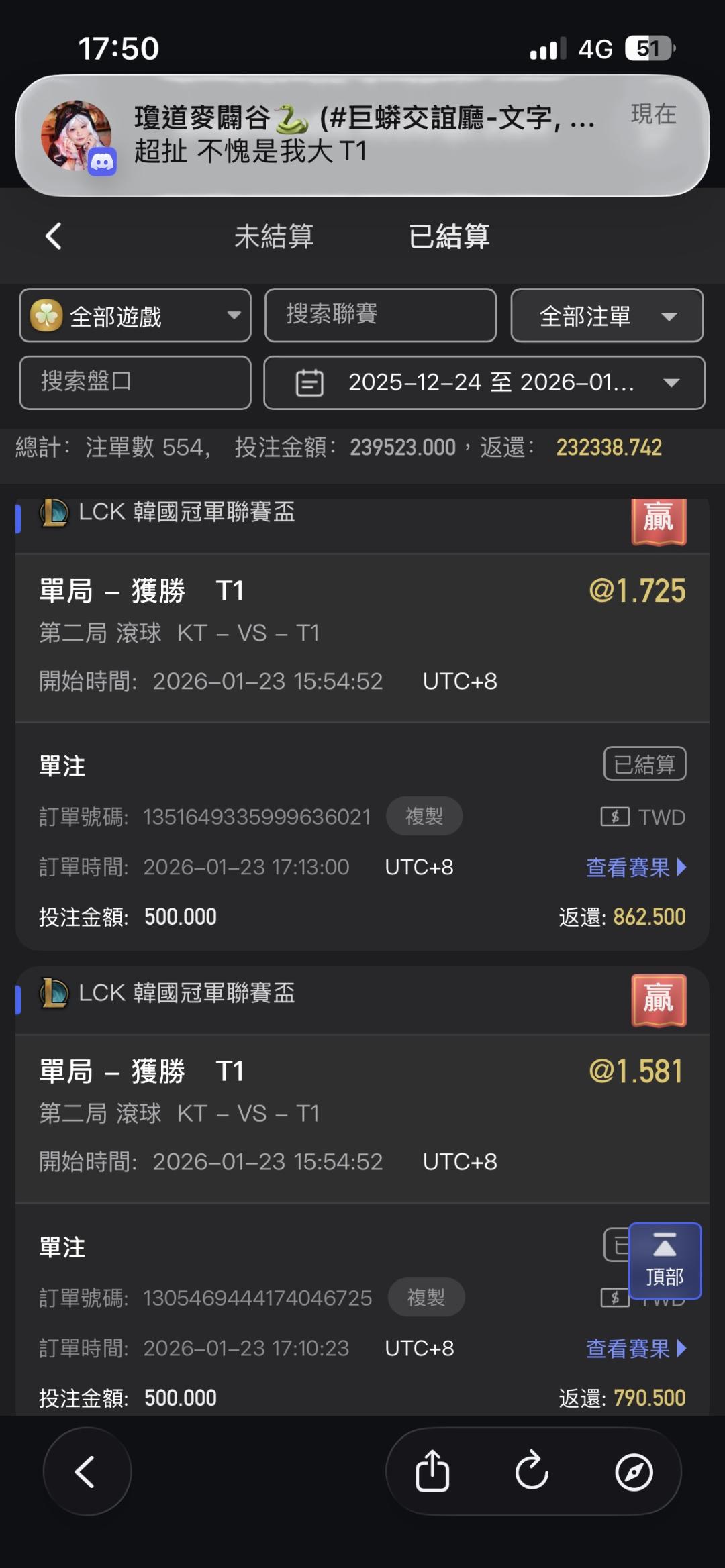Select the 已結算 tab
This screenshot has width=725, height=1568.
449,237
